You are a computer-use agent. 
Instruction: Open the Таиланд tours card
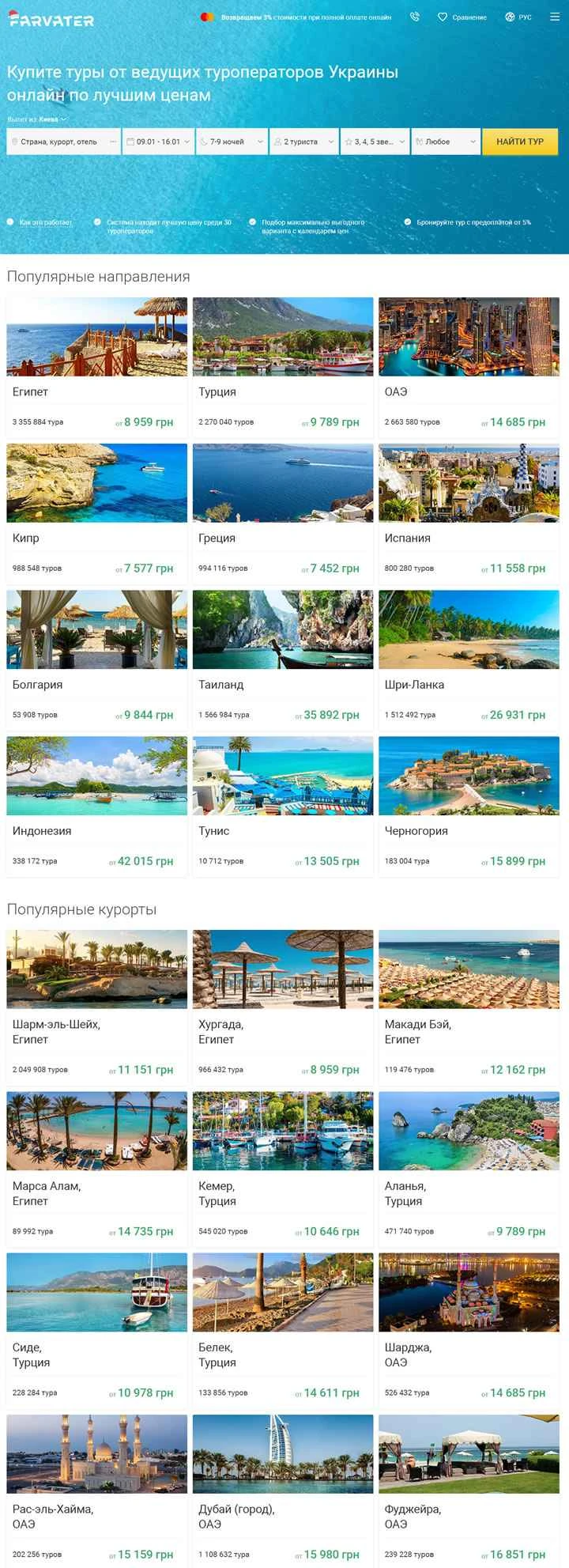[283, 659]
